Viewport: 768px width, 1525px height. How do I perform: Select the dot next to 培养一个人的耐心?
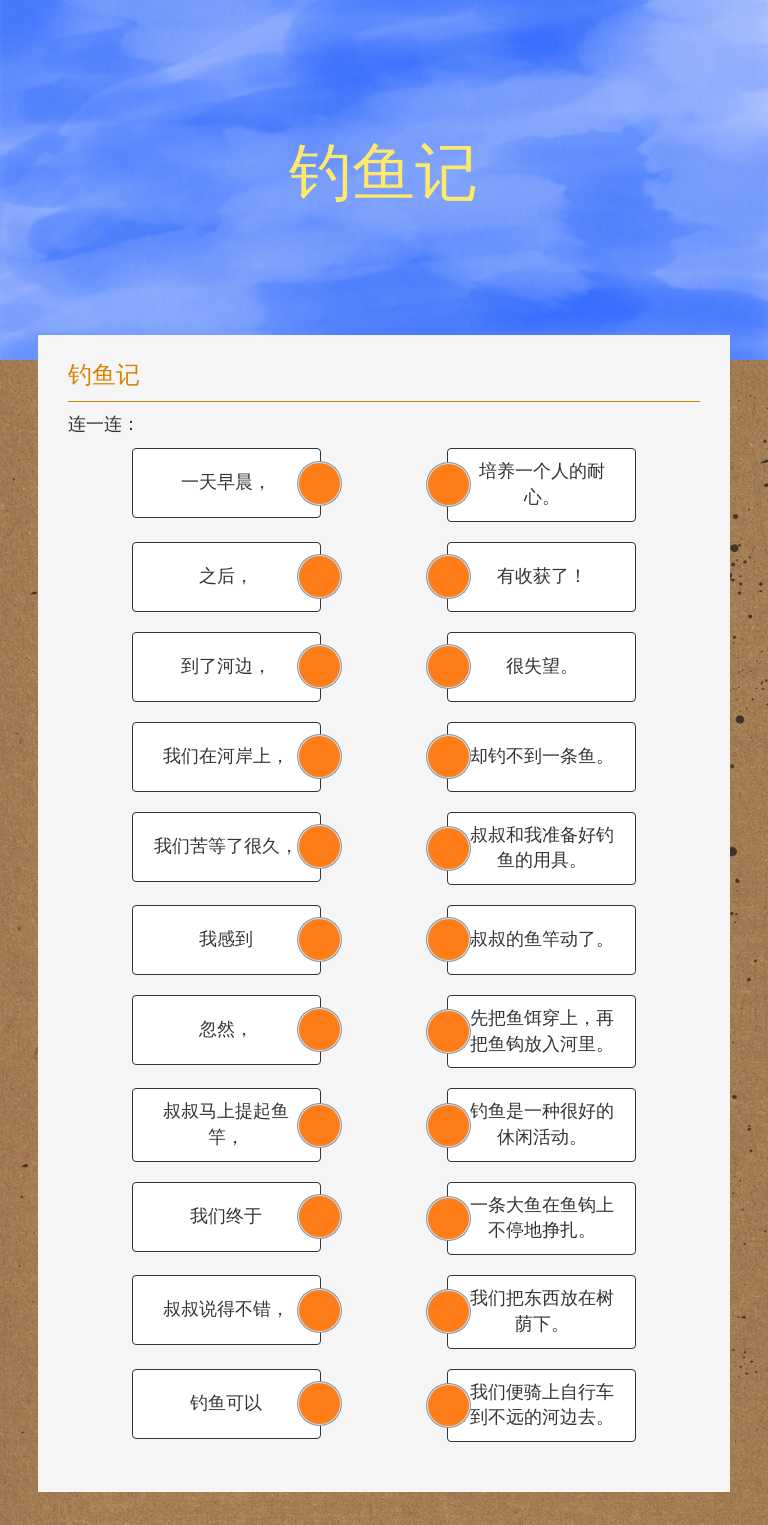[447, 484]
